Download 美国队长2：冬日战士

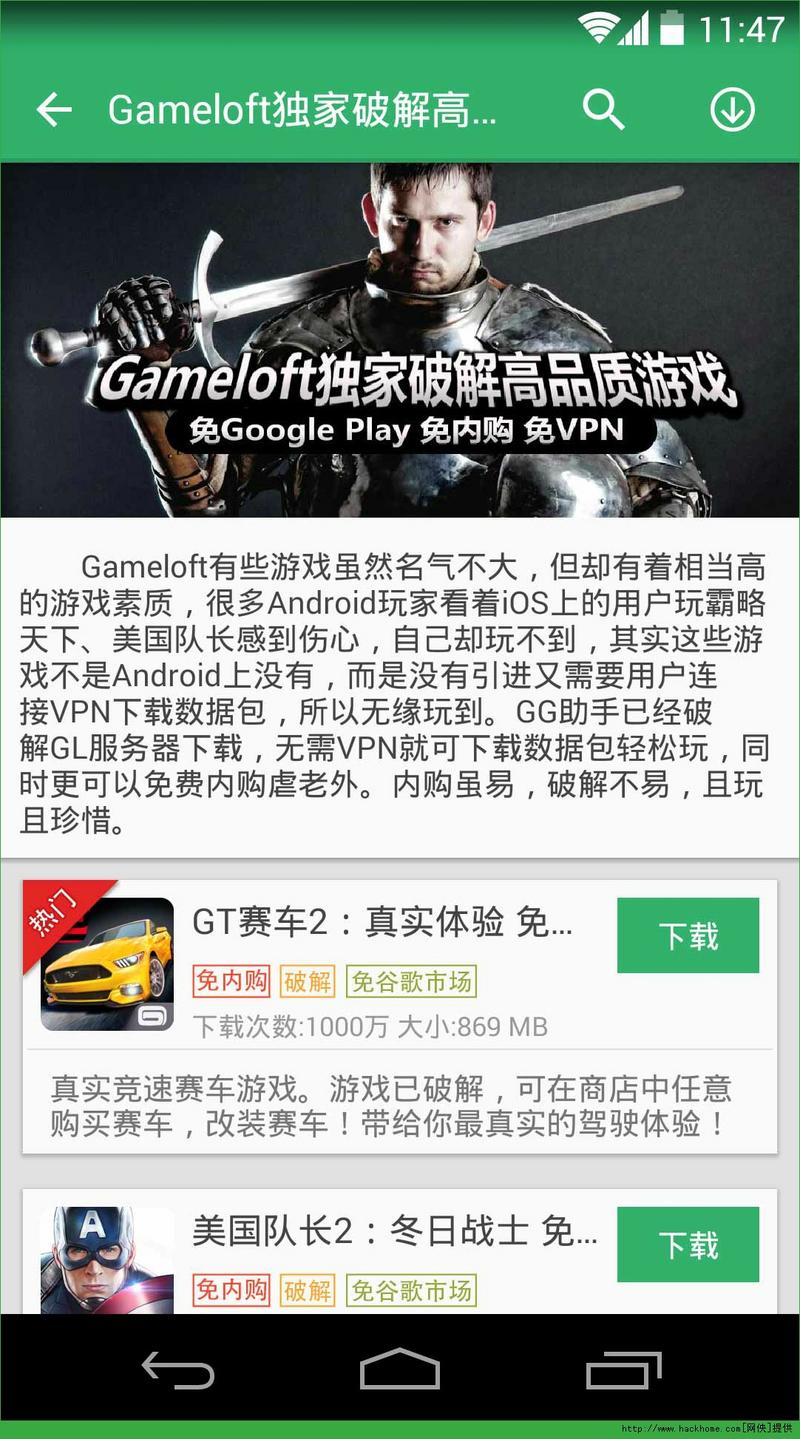pos(688,1245)
